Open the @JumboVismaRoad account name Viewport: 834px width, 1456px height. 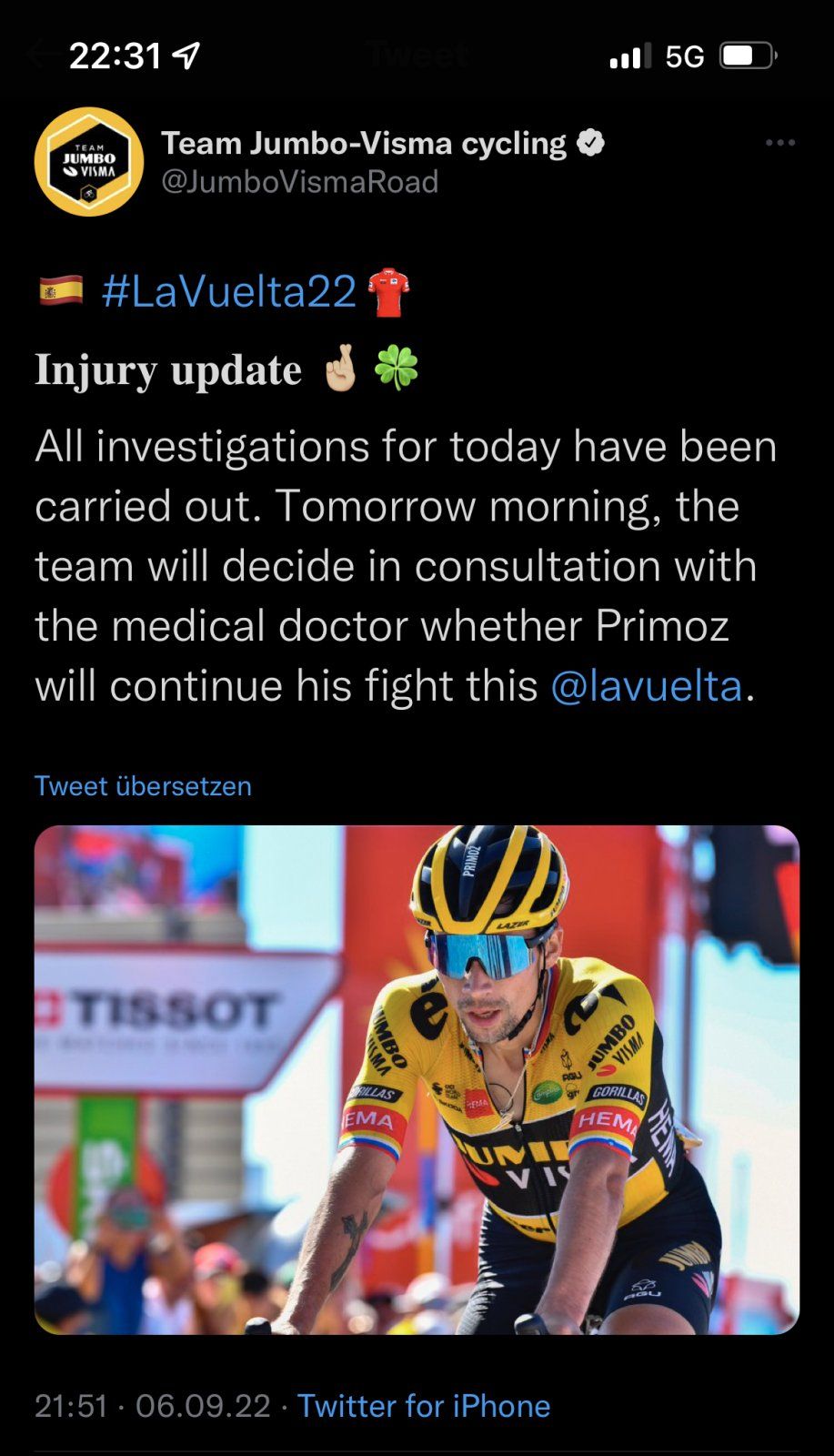coord(364,144)
